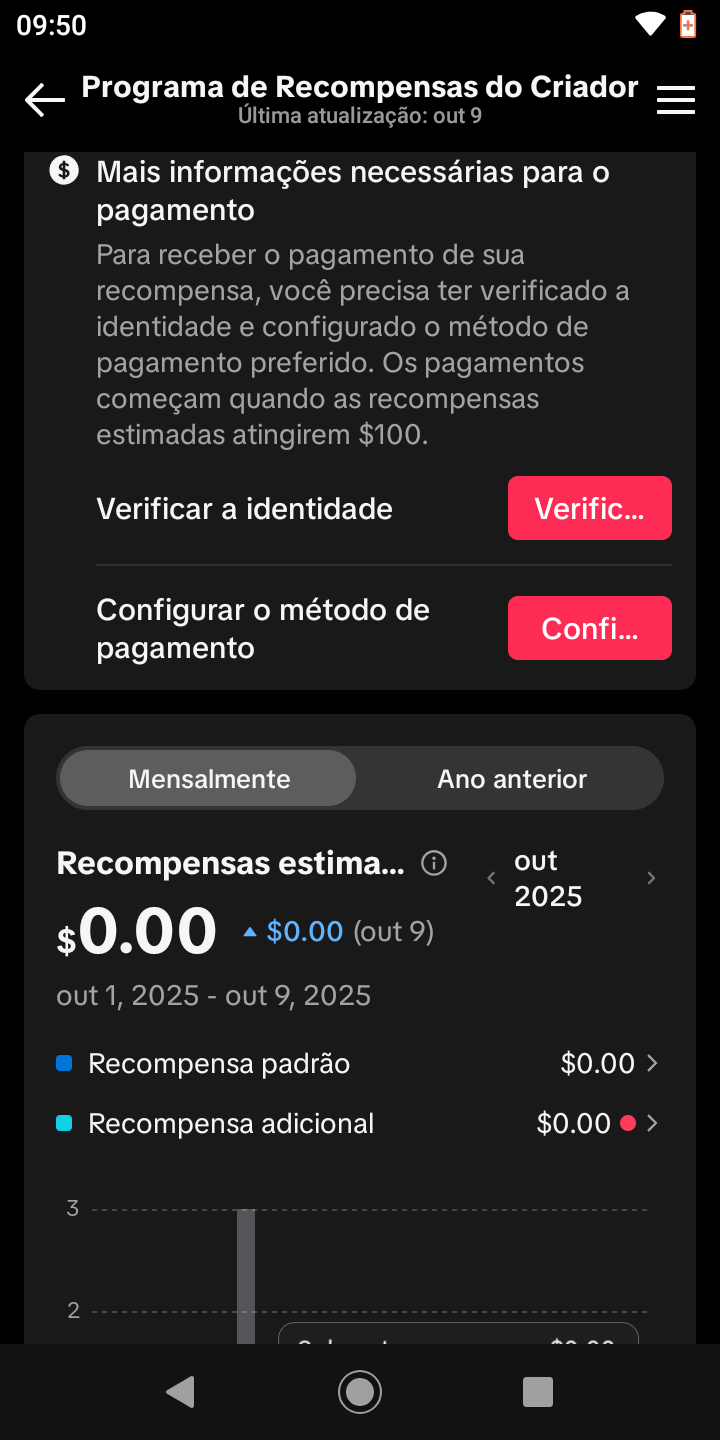Tap the system home button

[360, 1392]
